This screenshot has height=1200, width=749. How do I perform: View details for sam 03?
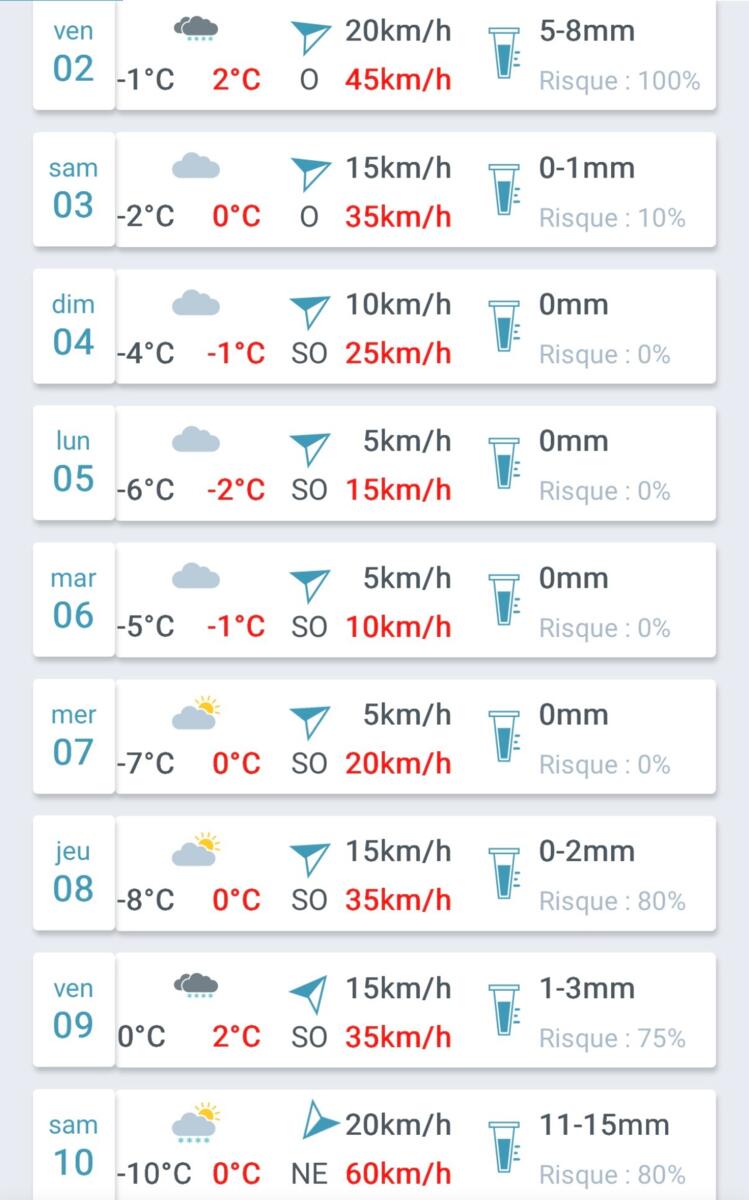click(x=374, y=190)
